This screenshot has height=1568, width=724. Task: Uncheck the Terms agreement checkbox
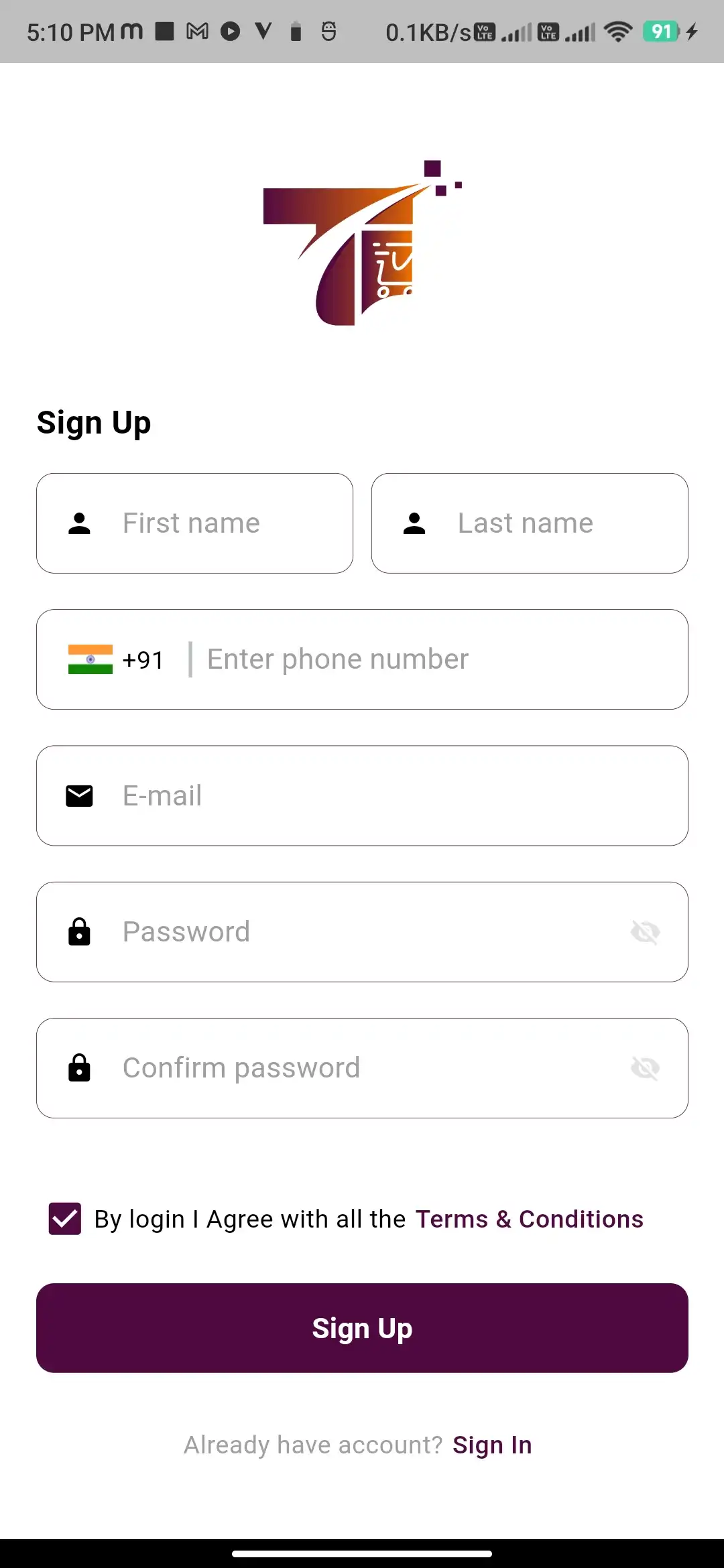tap(64, 1219)
